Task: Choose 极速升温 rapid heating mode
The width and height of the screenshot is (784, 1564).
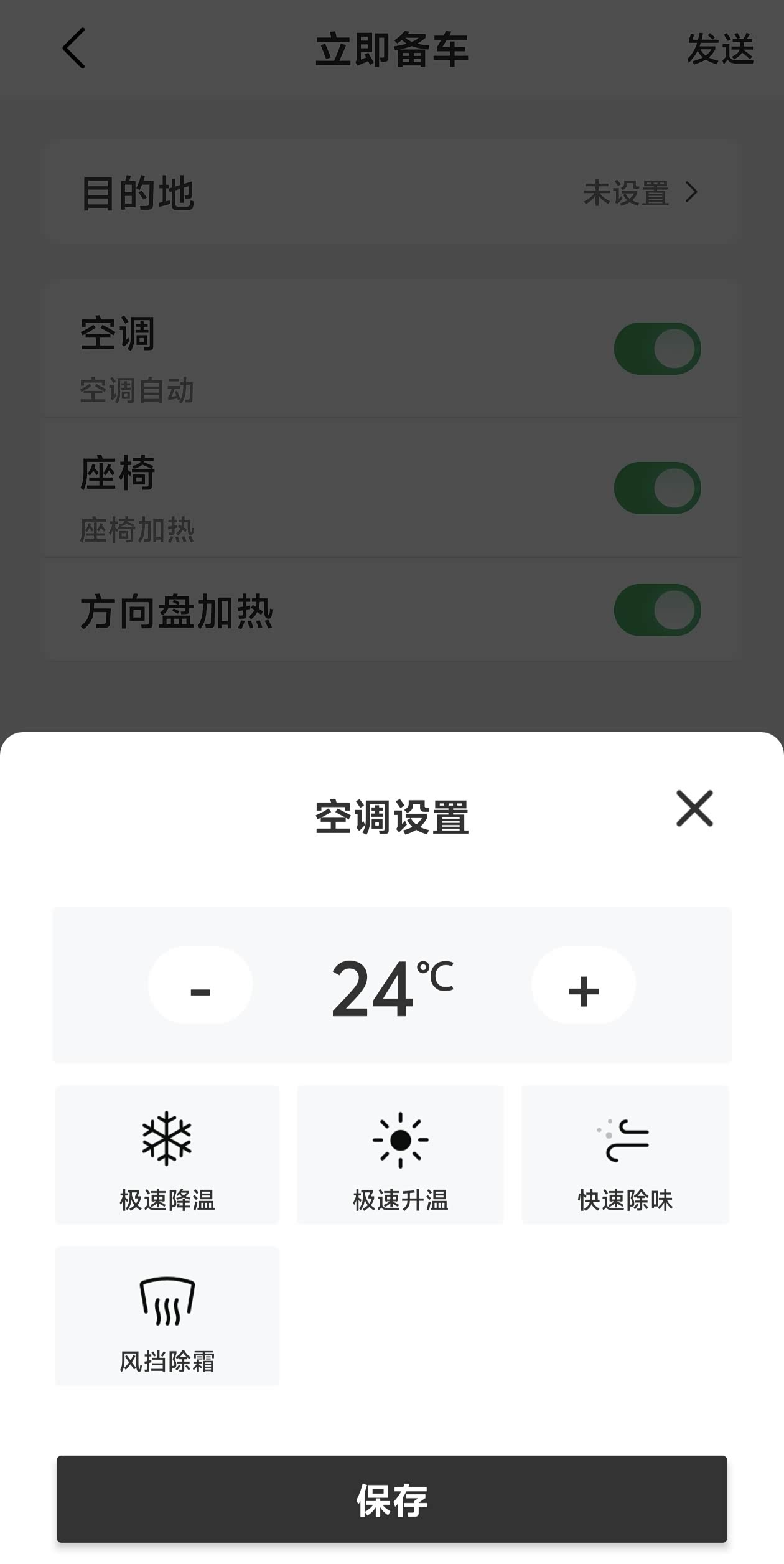Action: [x=400, y=1155]
